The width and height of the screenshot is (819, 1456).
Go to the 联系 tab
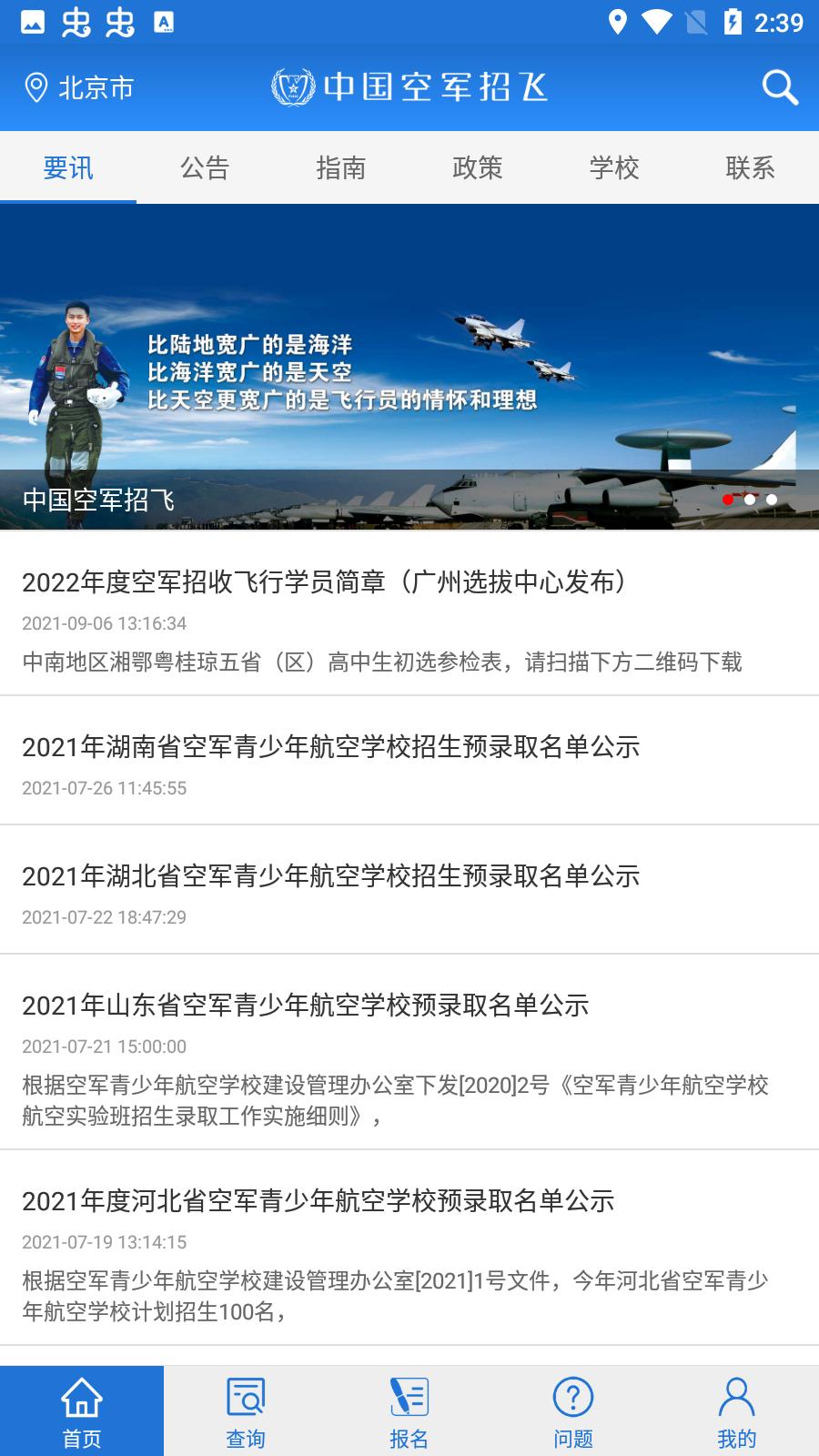pos(751,167)
